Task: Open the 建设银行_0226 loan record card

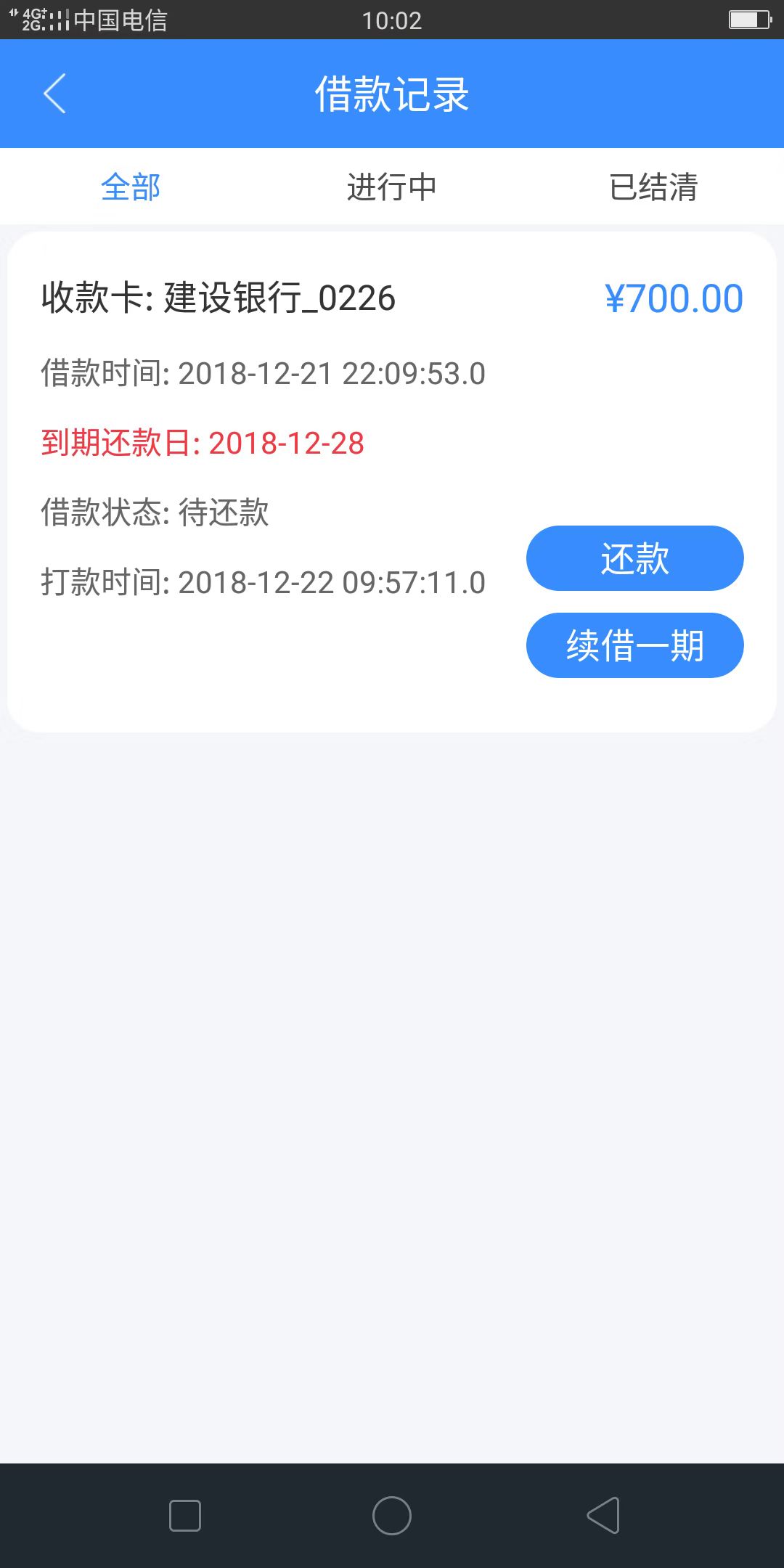Action: point(392,482)
